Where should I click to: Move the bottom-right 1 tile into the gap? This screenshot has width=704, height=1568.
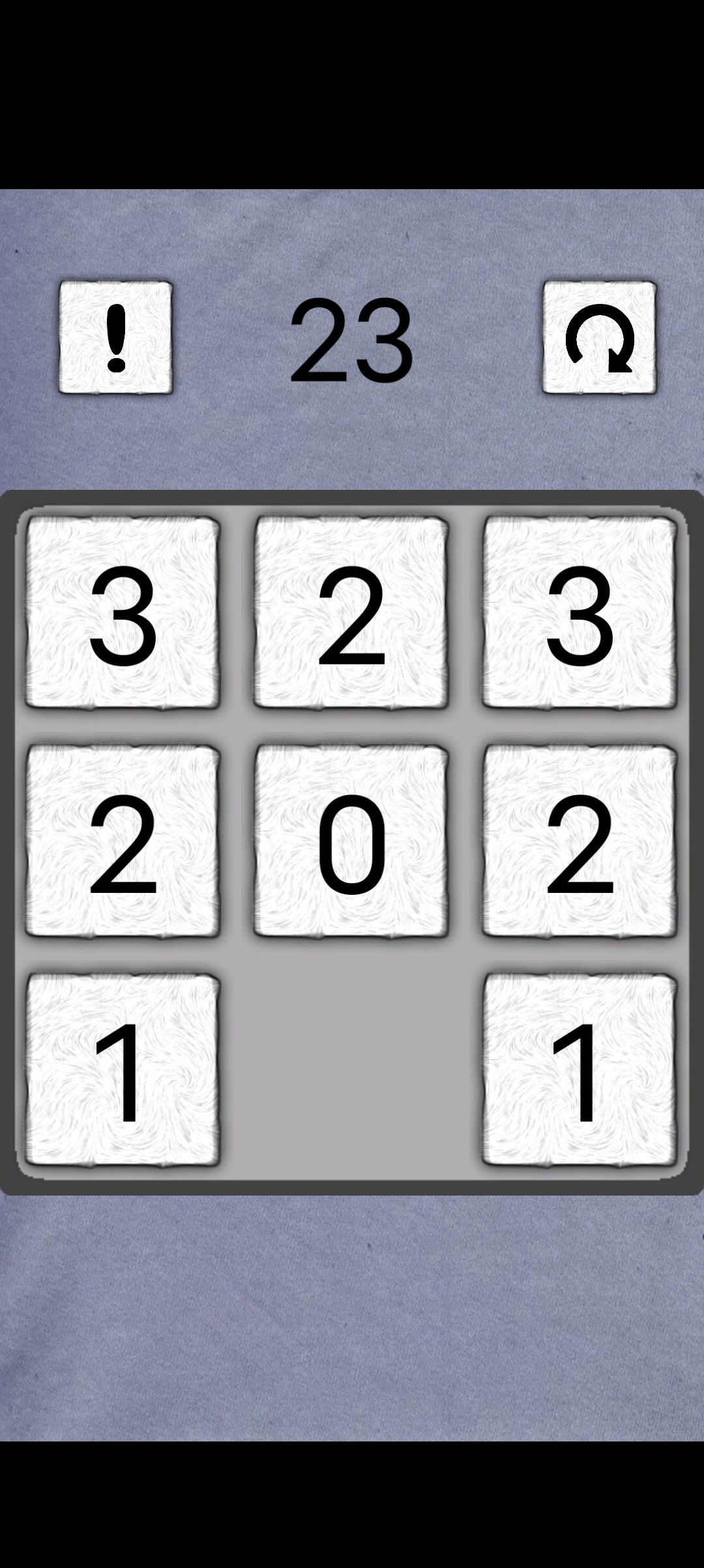click(579, 1070)
